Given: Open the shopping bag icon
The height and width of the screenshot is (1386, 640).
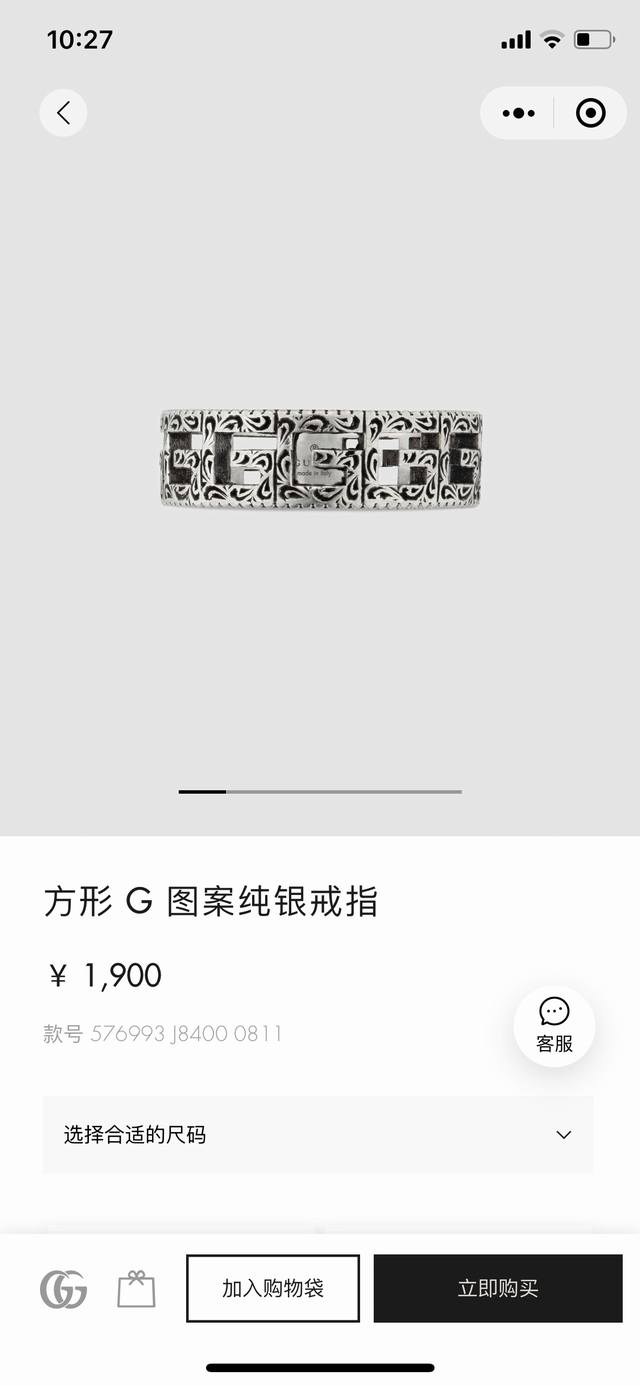Looking at the screenshot, I should click(137, 1289).
